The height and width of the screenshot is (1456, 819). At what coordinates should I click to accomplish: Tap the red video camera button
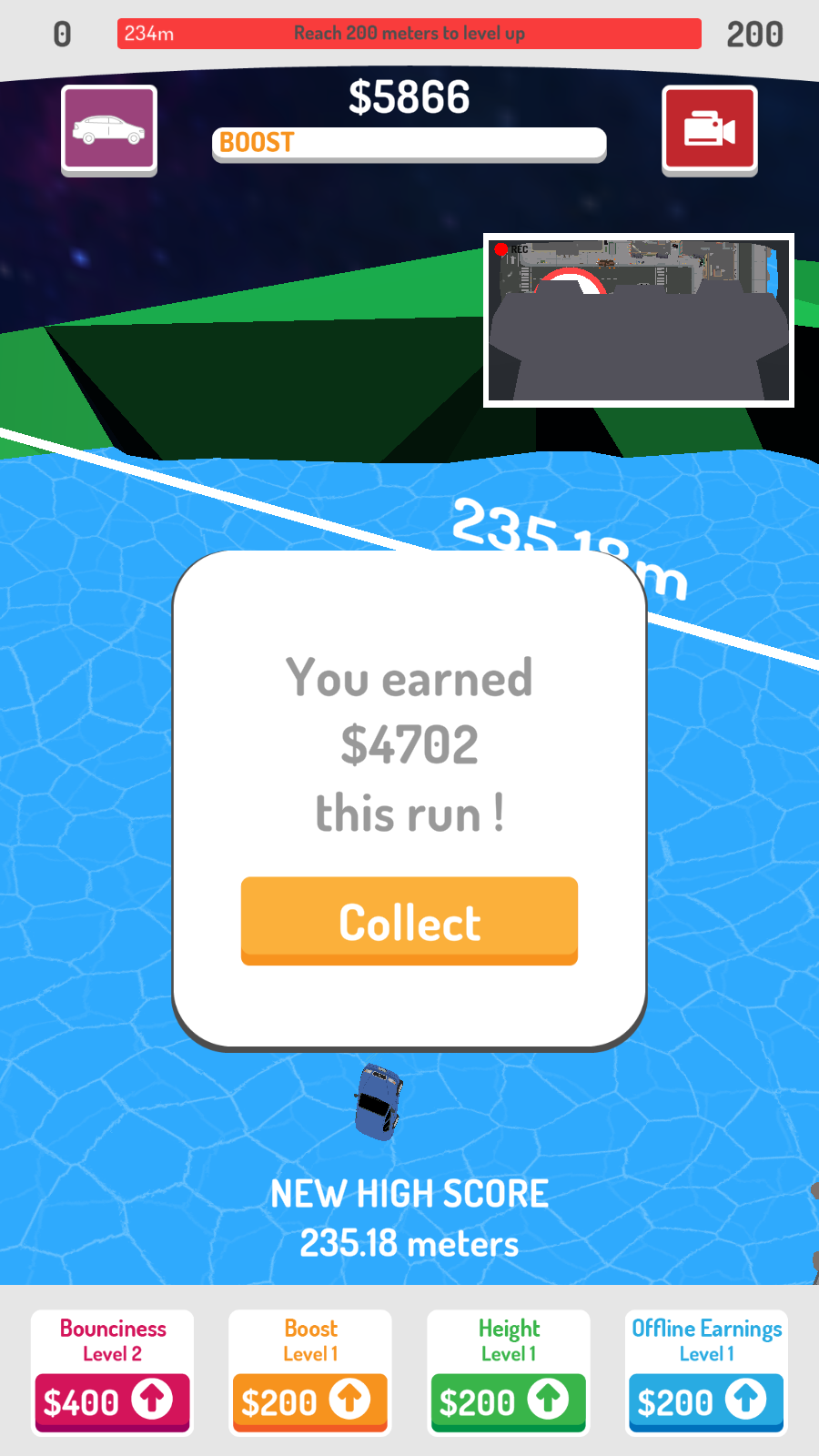click(x=709, y=128)
